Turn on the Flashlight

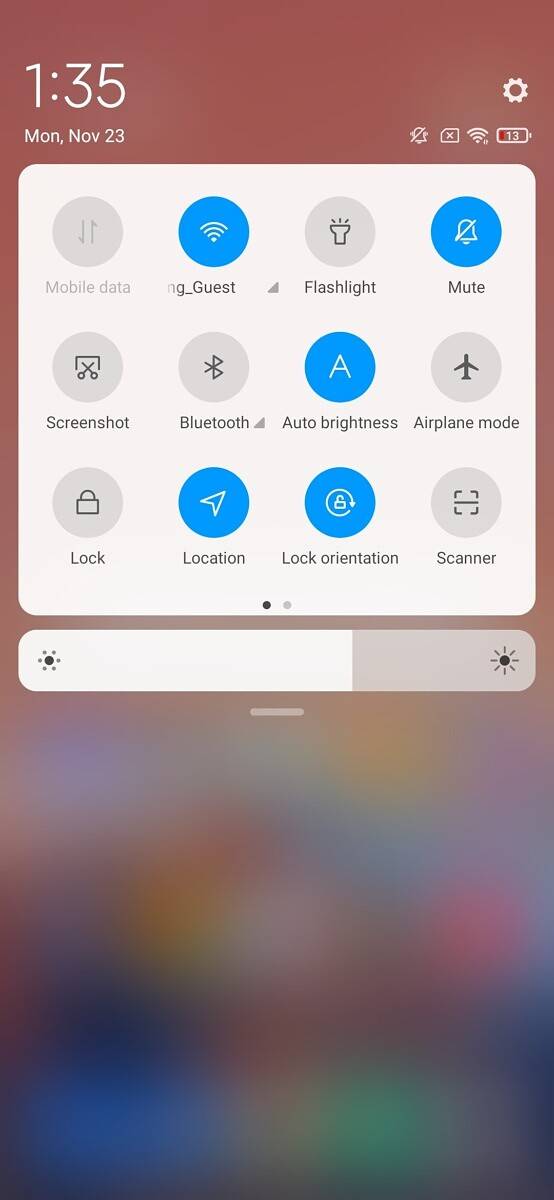point(340,232)
